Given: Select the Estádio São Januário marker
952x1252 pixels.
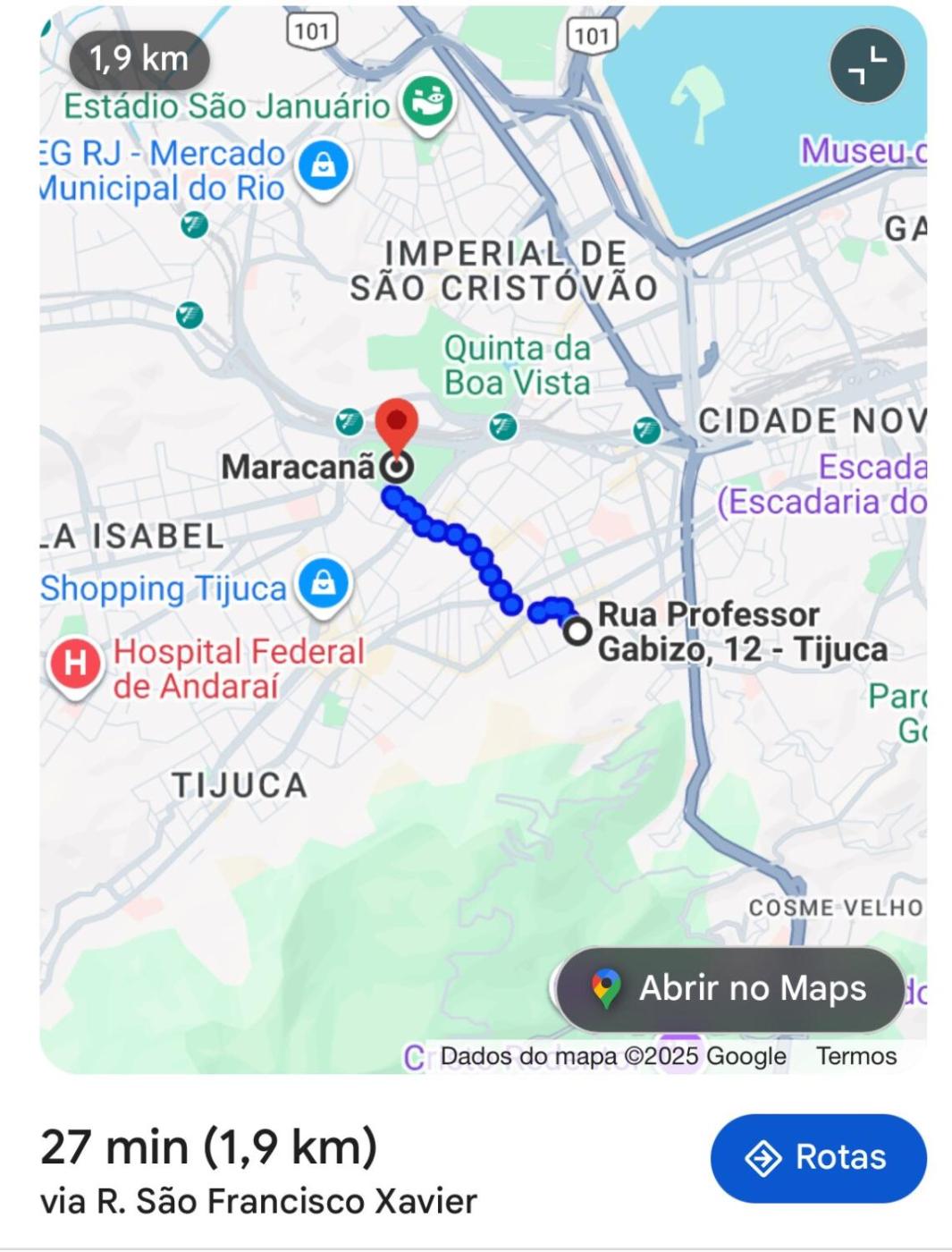Looking at the screenshot, I should (427, 103).
